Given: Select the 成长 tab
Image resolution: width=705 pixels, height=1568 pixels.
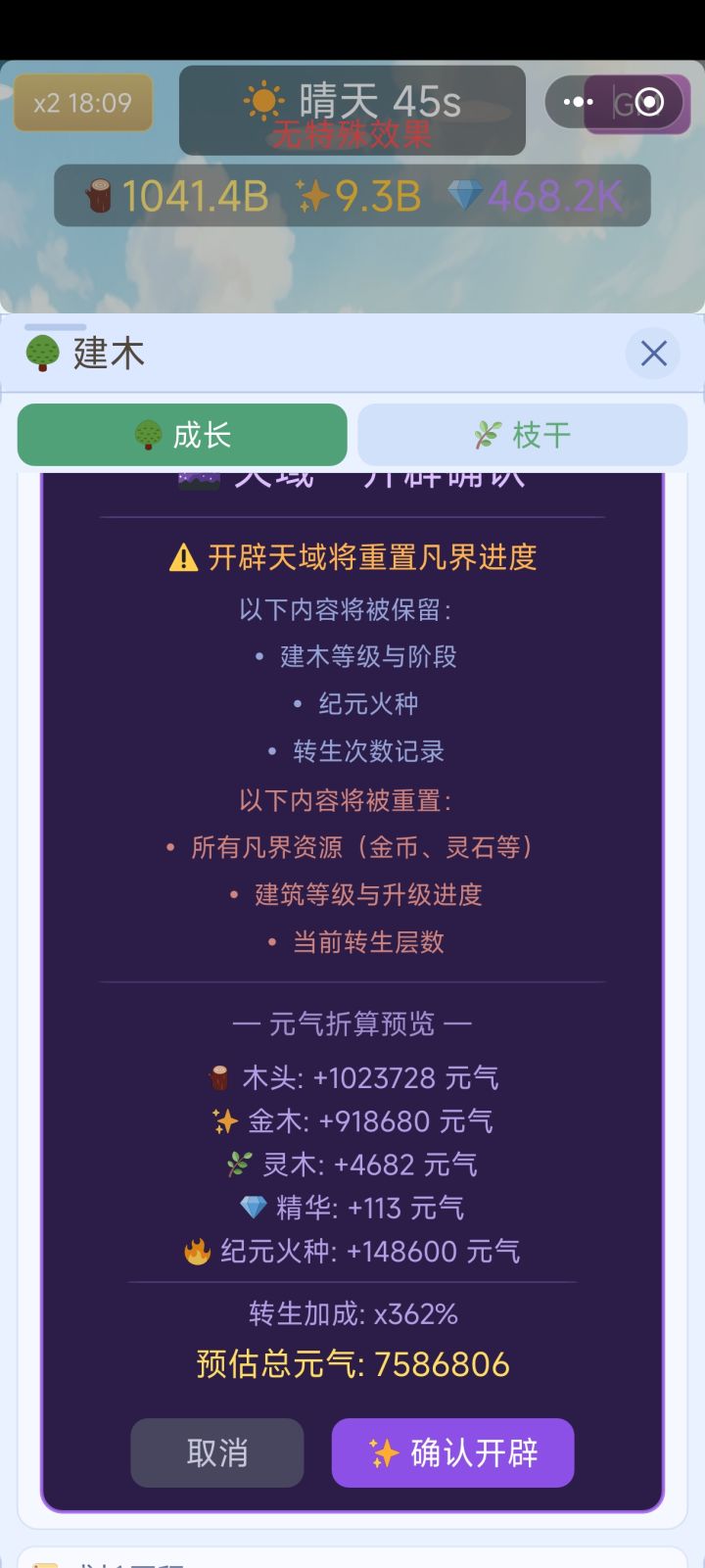Looking at the screenshot, I should [181, 434].
